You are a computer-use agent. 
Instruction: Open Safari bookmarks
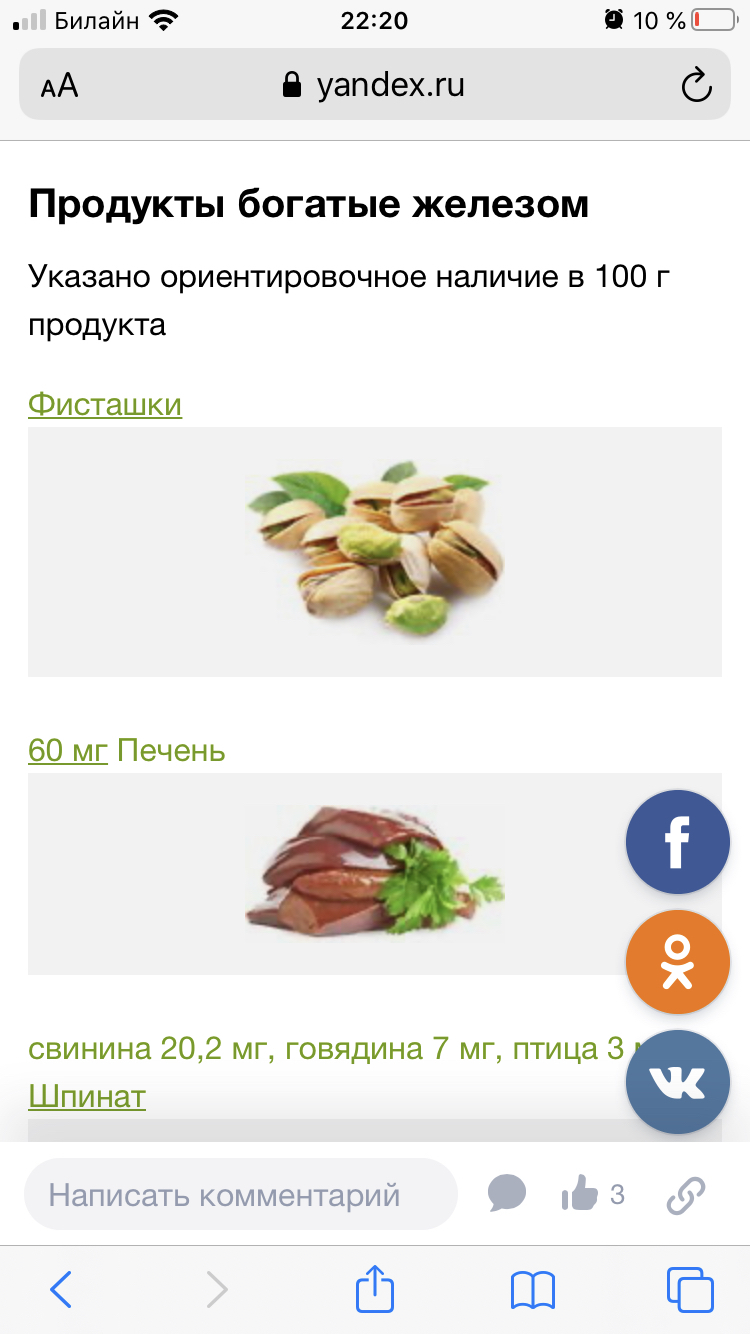point(532,1290)
